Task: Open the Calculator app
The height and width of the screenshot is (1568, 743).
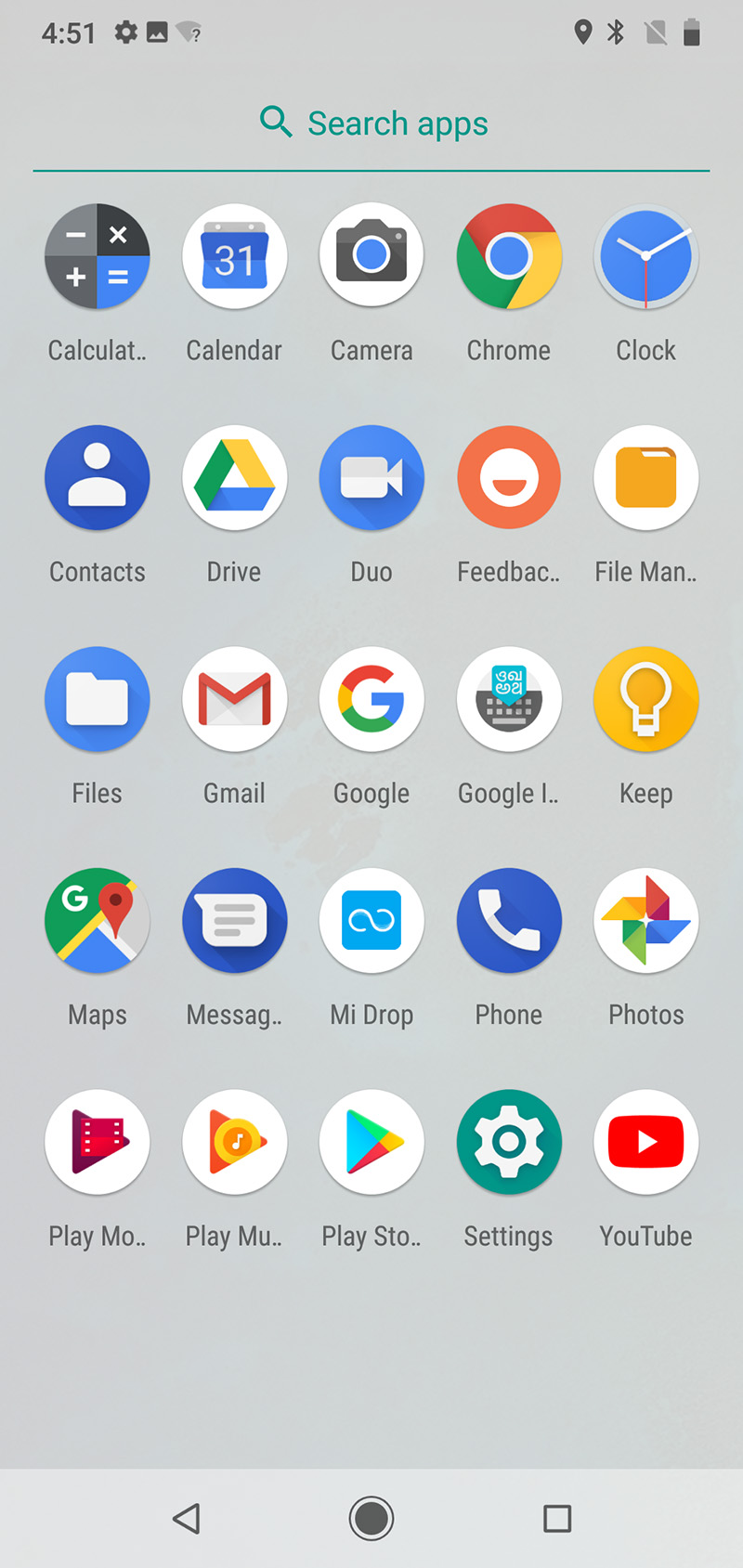Action: pos(97,257)
